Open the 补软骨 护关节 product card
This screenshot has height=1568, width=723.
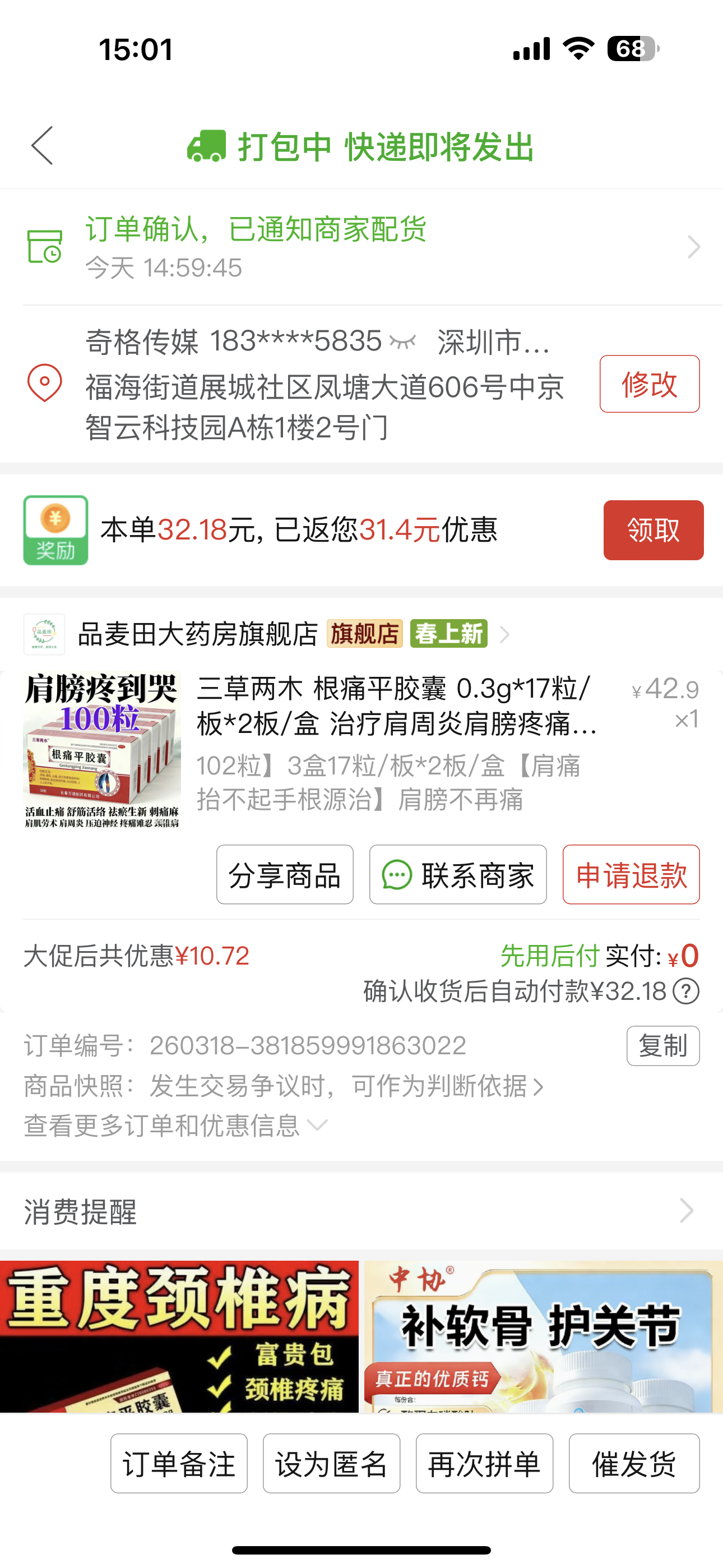(x=543, y=1336)
